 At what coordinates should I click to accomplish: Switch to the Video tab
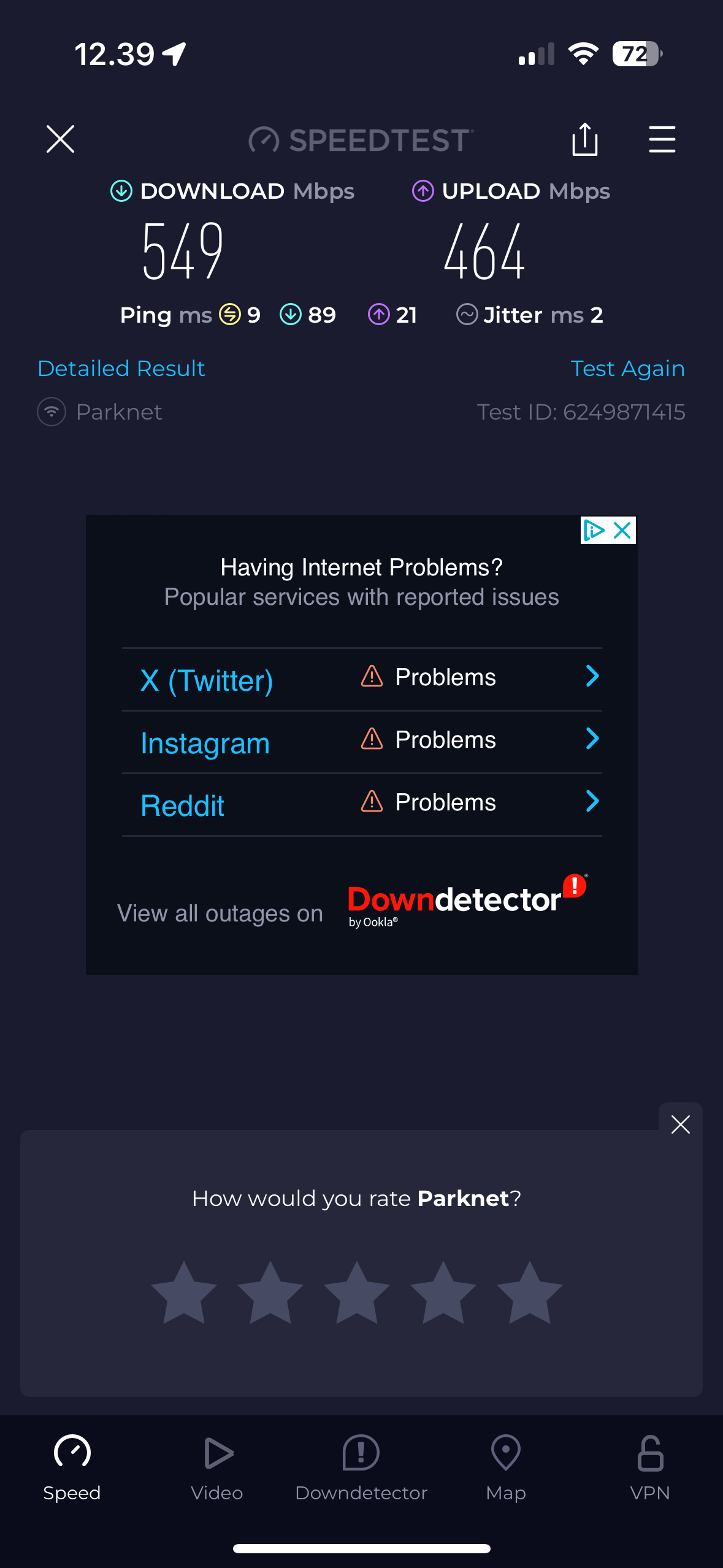(x=217, y=1468)
